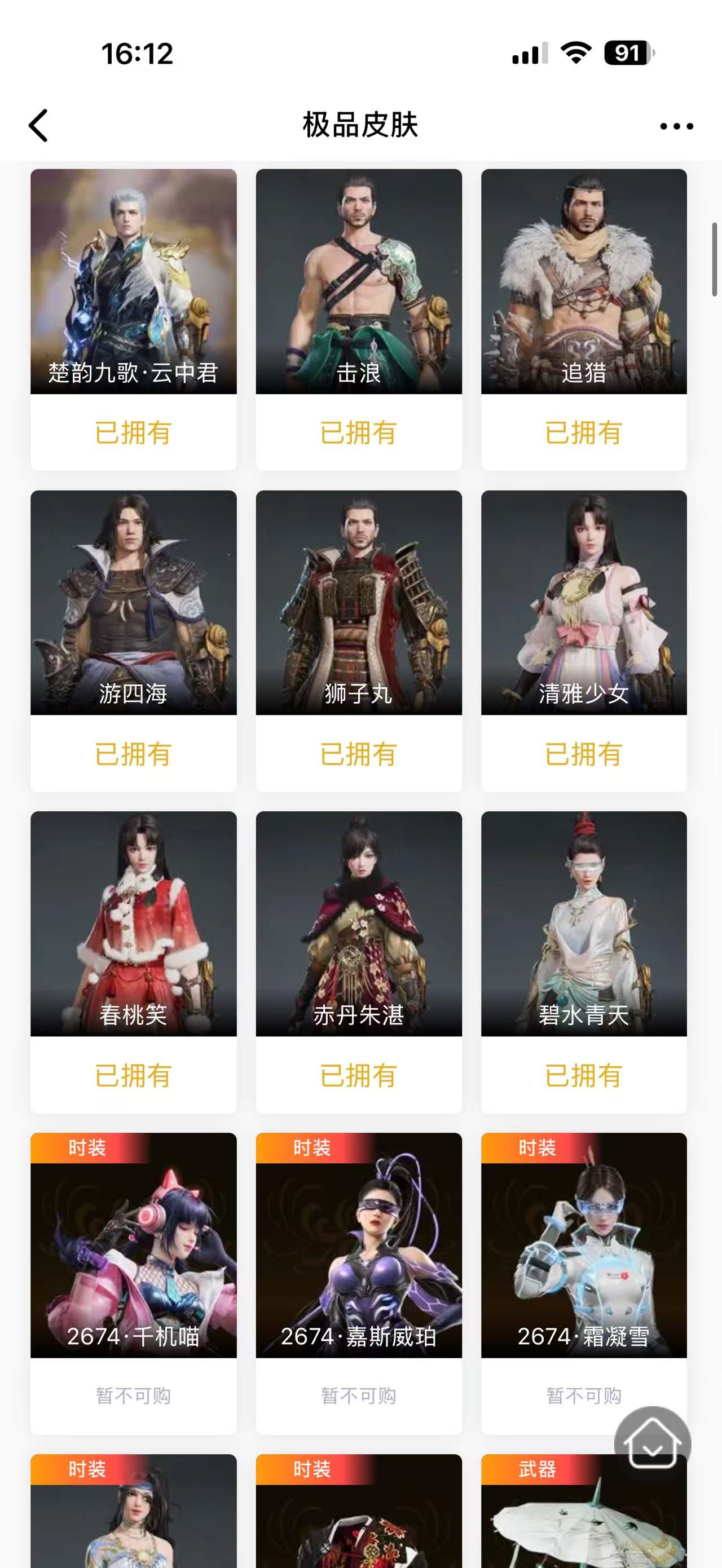View the 碧水青天 skin card
This screenshot has width=722, height=1568.
click(x=584, y=924)
